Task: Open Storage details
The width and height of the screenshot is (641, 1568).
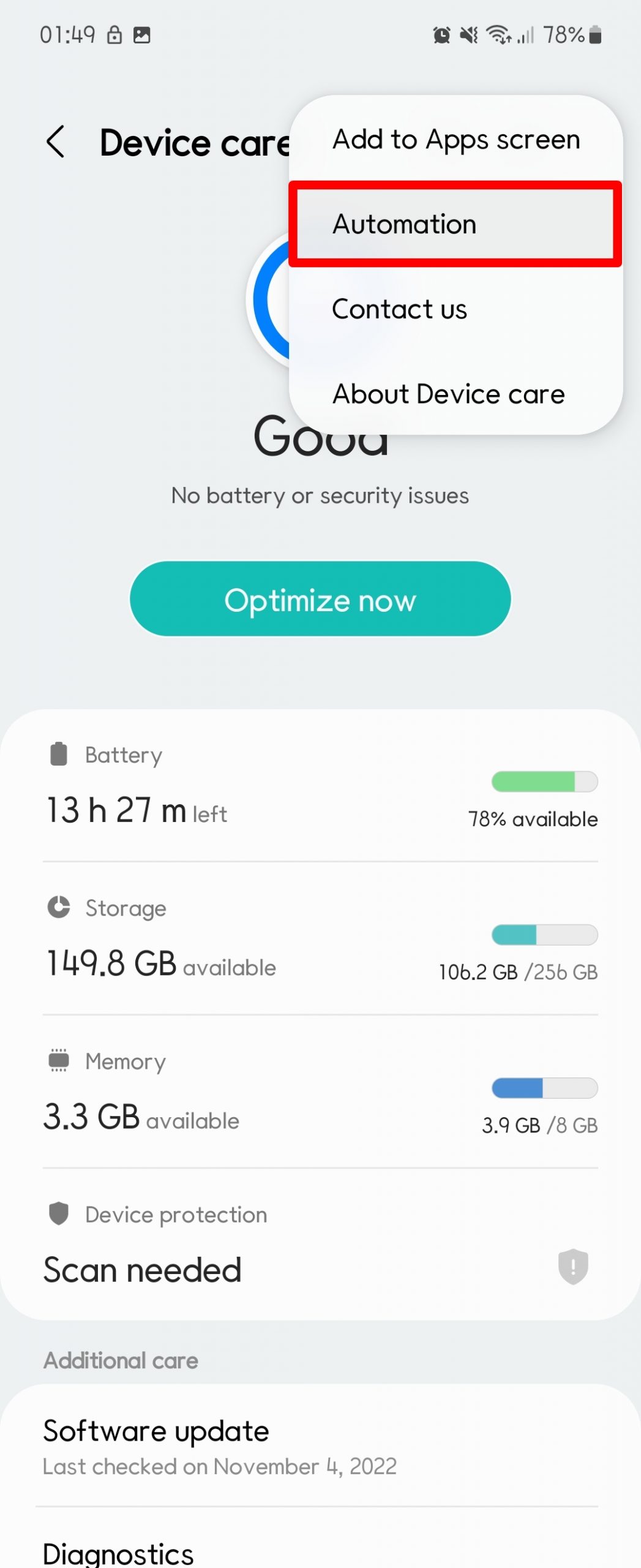Action: point(320,940)
